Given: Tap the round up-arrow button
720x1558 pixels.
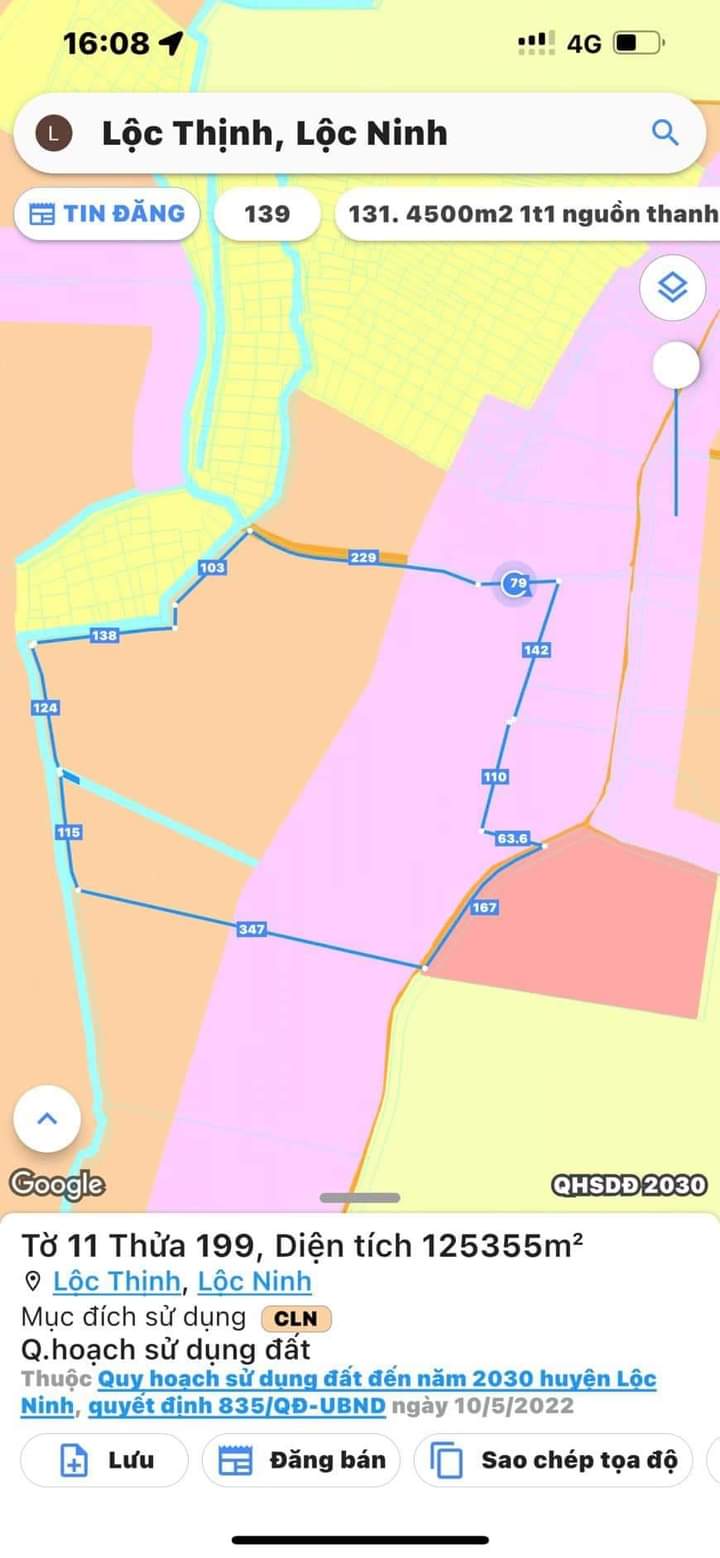Looking at the screenshot, I should point(47,1119).
